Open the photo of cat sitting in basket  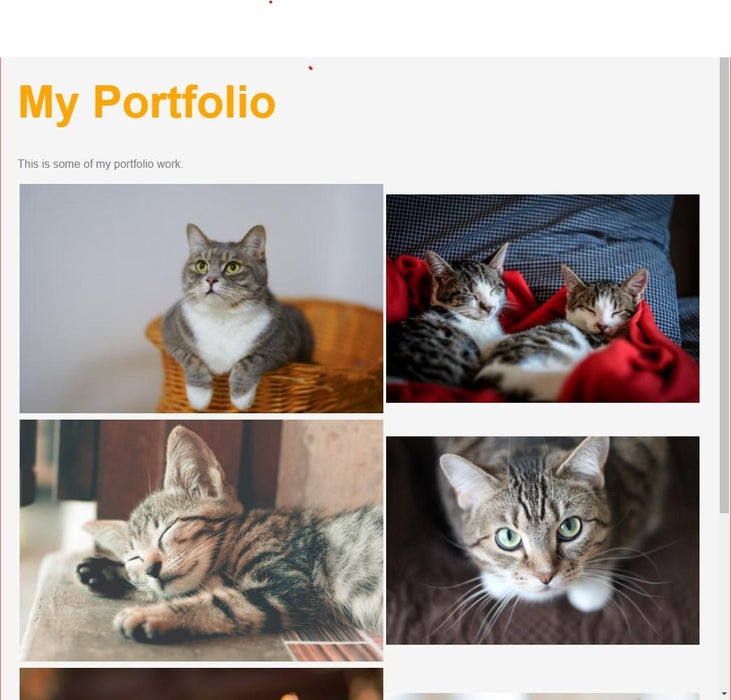tap(201, 298)
